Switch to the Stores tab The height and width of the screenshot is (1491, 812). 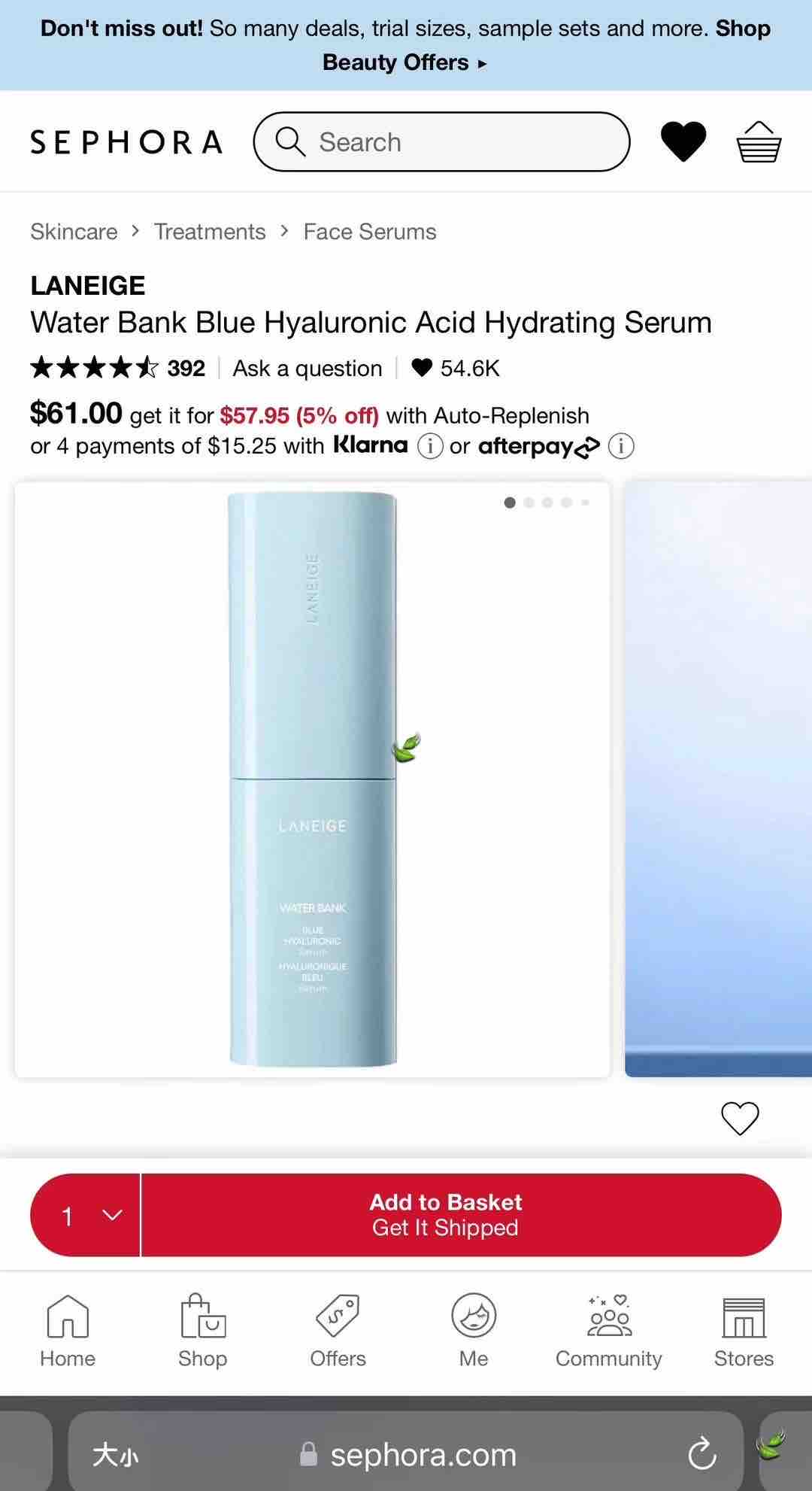tap(744, 1330)
